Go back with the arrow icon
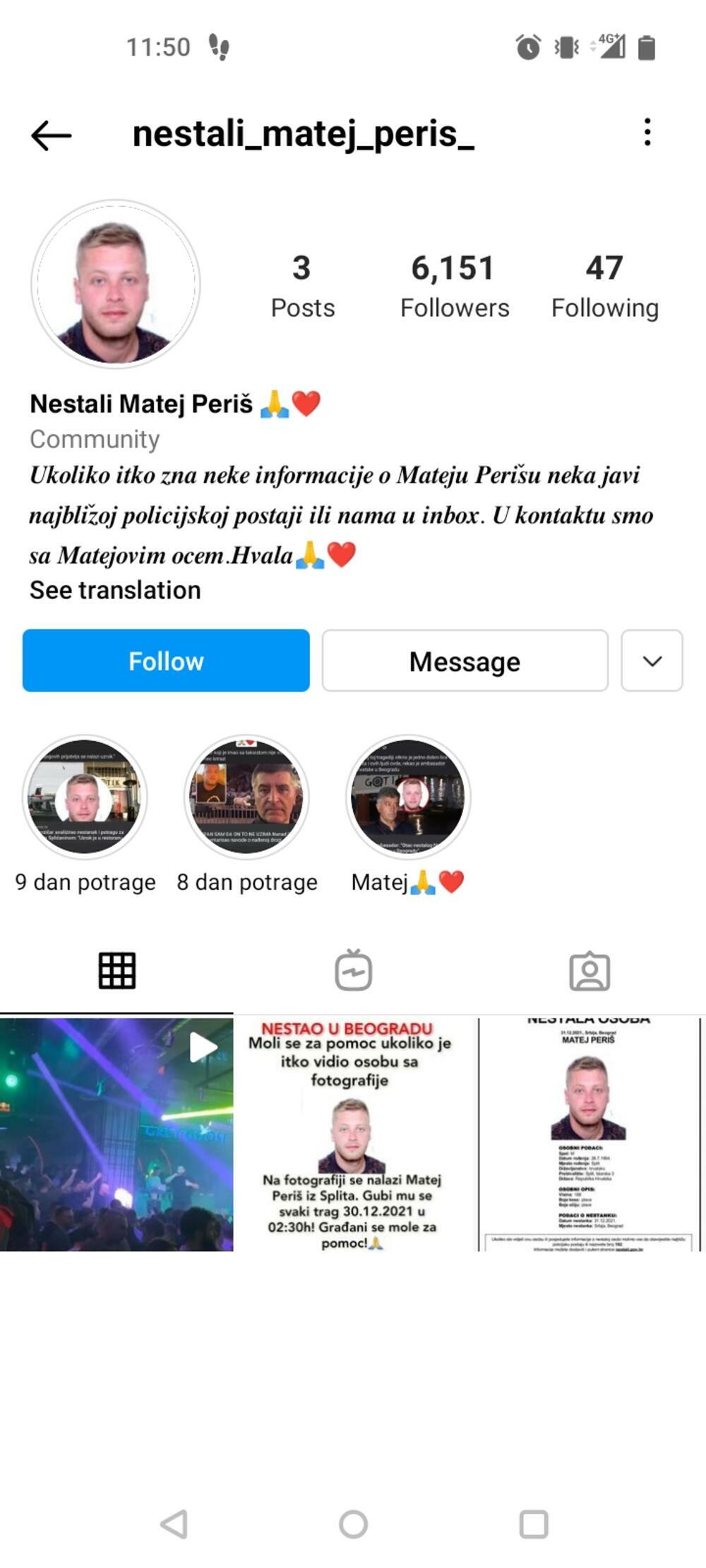Screen dimensions: 706x1568 click(x=51, y=134)
